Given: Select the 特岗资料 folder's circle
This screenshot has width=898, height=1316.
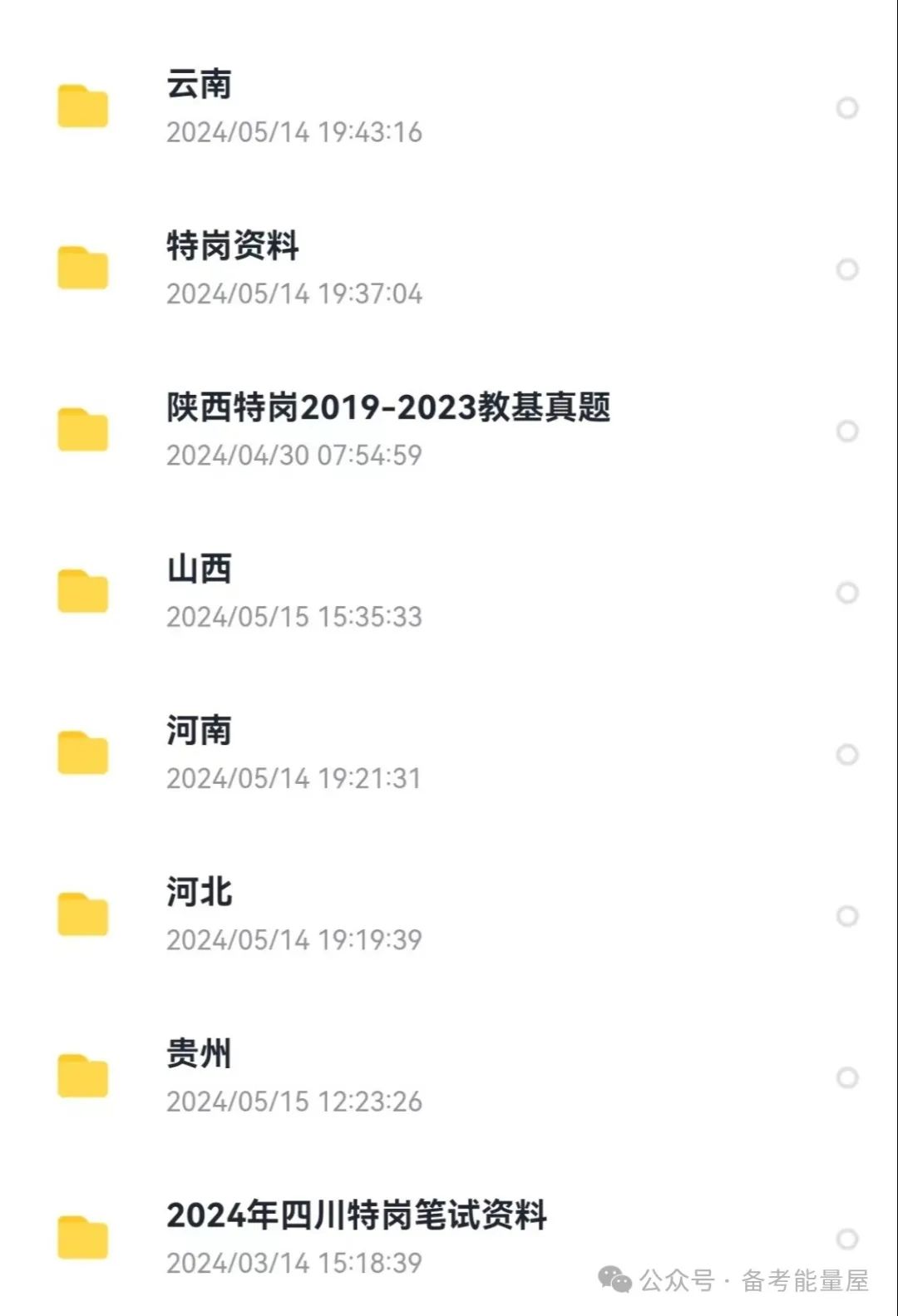Looking at the screenshot, I should (x=847, y=269).
